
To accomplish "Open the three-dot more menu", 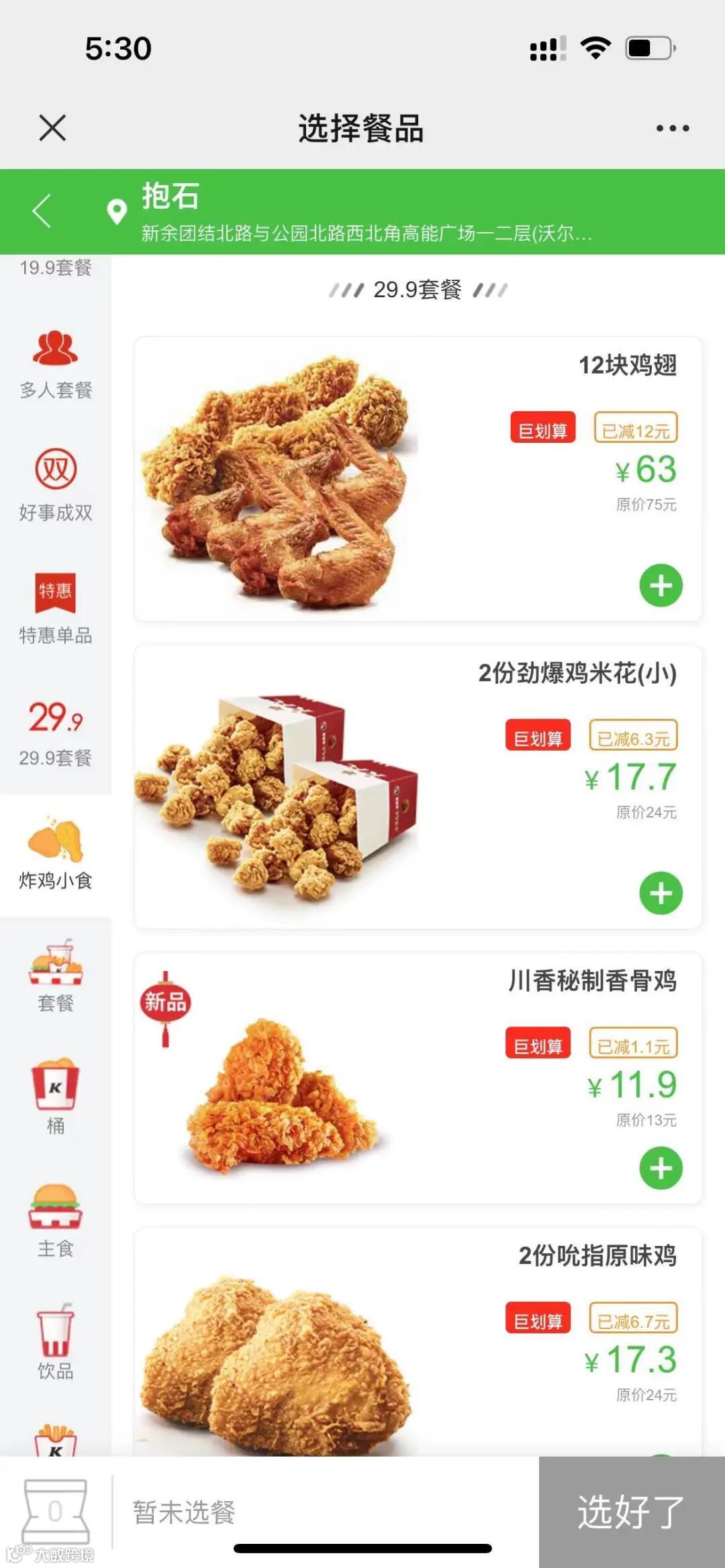I will pyautogui.click(x=672, y=128).
